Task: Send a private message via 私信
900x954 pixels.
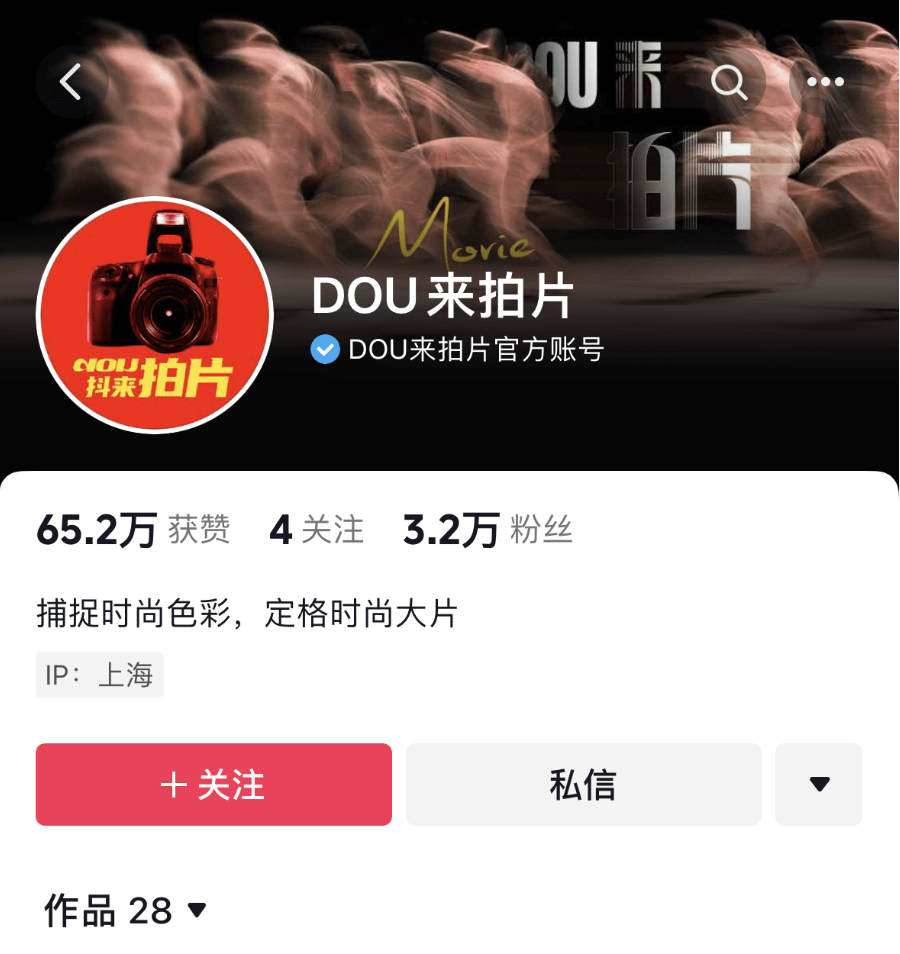Action: tap(583, 785)
